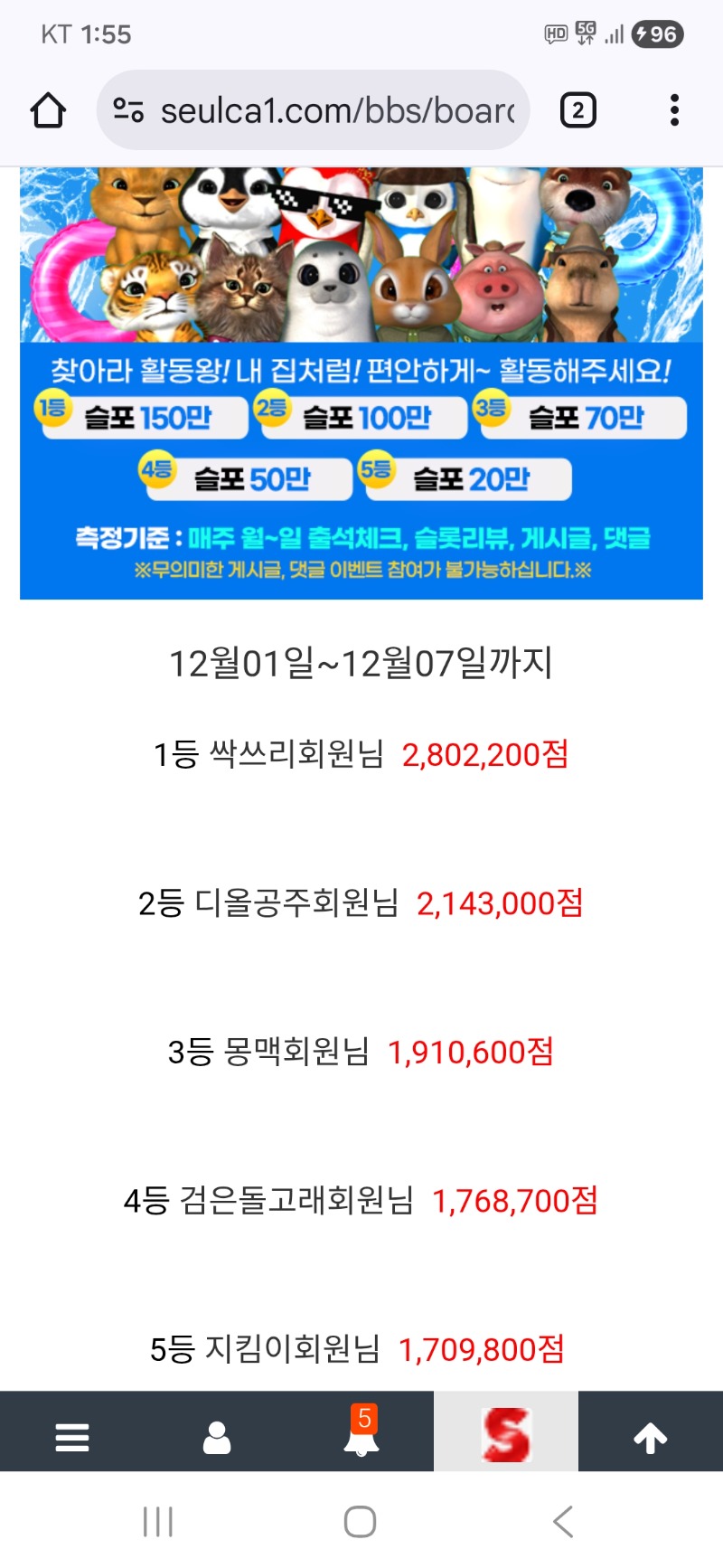Go to the browser home page
Screen dimensions: 723x1568
point(48,110)
